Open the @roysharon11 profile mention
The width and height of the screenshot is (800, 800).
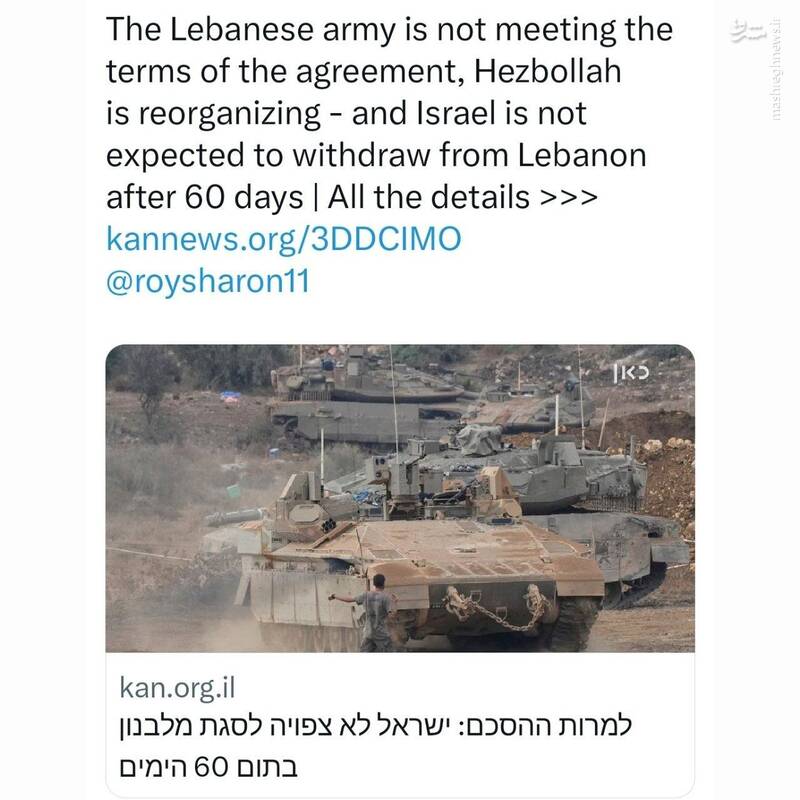208,282
